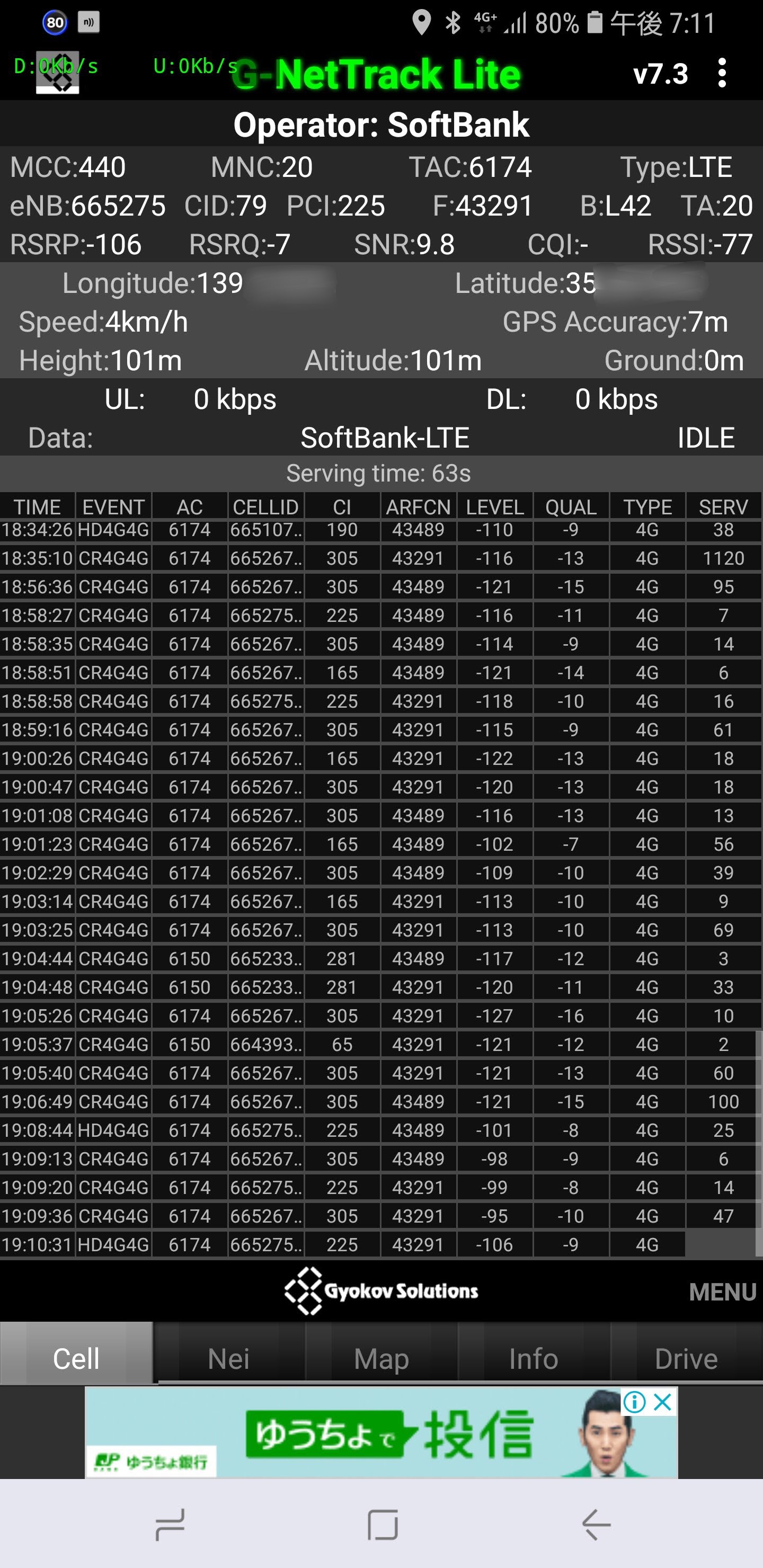This screenshot has height=1568, width=763.
Task: Select the Cell tab
Action: (76, 1359)
